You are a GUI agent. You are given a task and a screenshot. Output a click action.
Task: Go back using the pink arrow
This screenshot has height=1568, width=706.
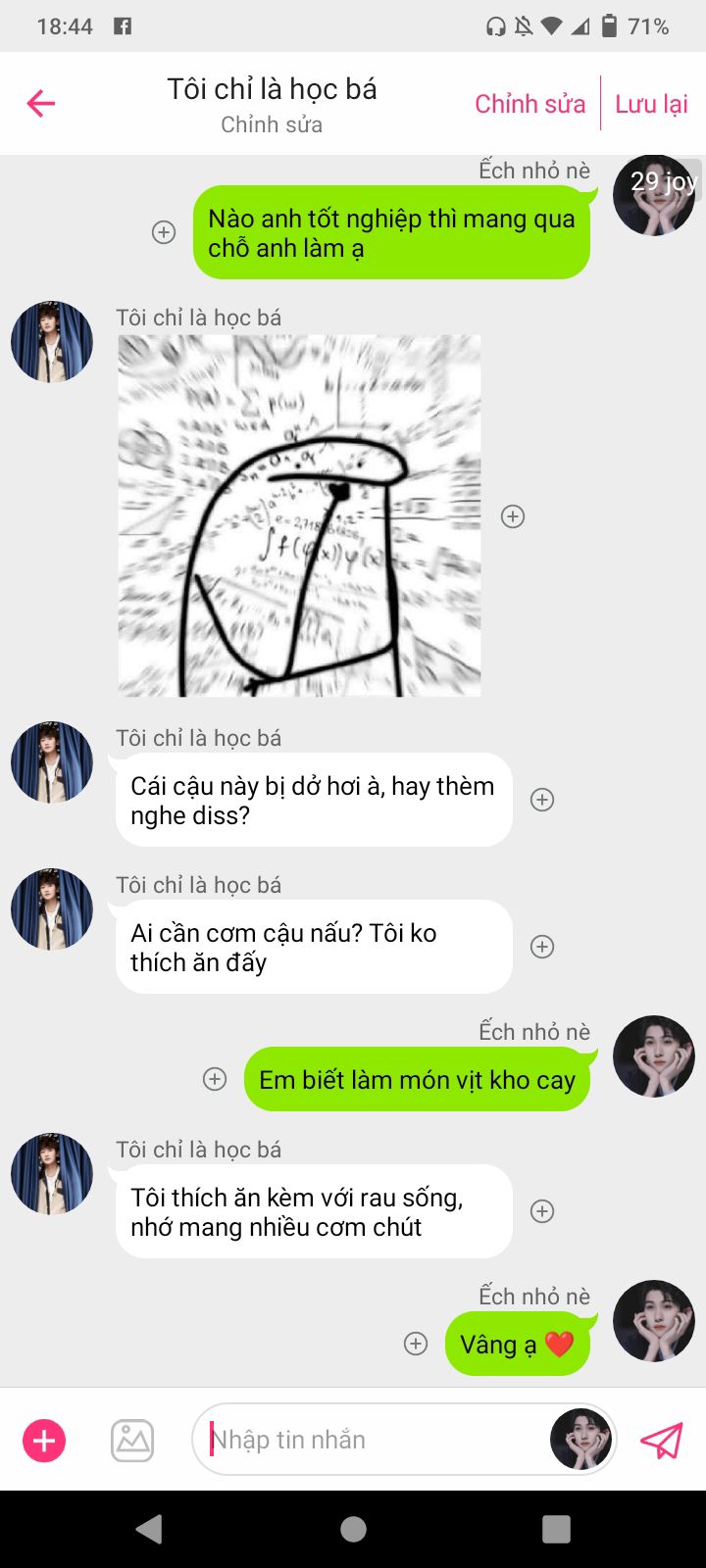(x=41, y=103)
